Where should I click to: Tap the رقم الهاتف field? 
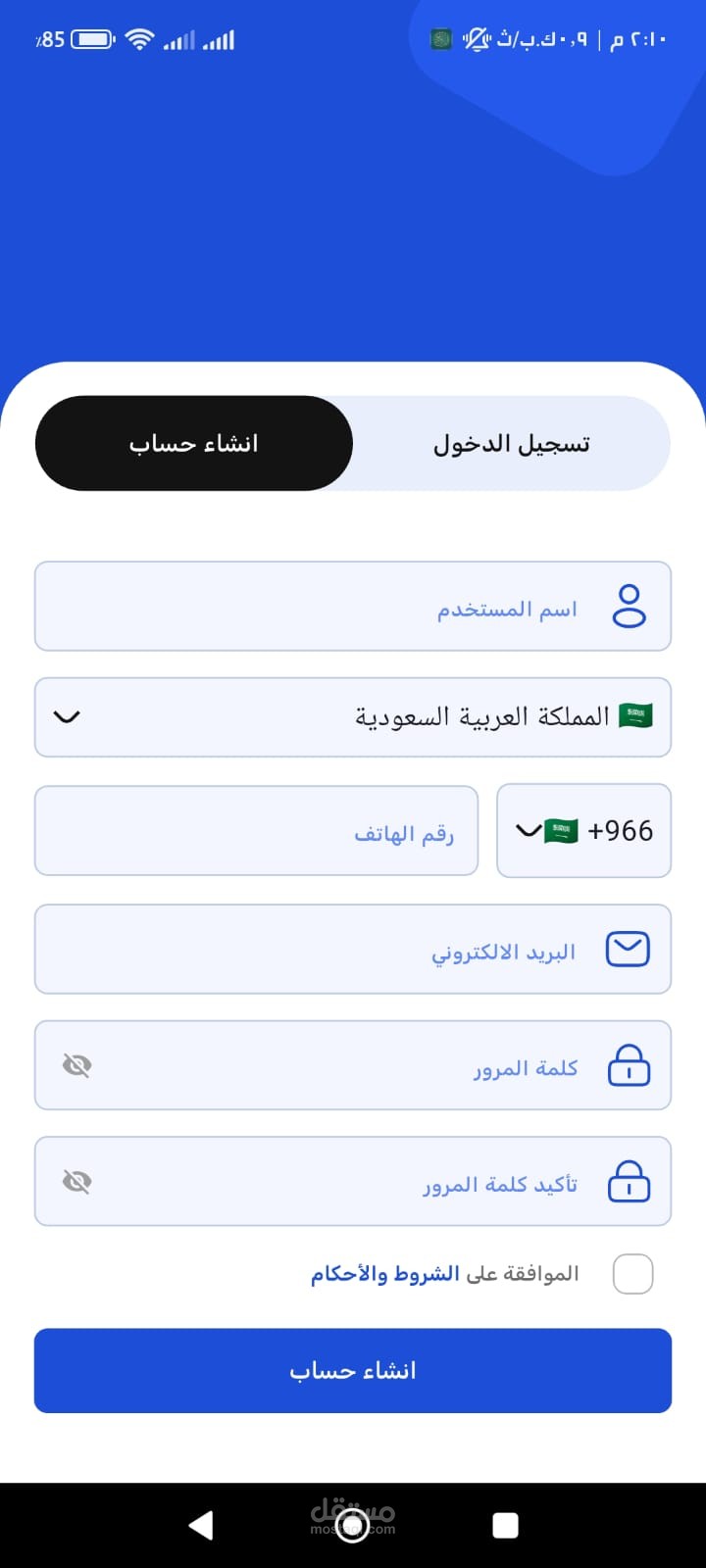coord(257,830)
